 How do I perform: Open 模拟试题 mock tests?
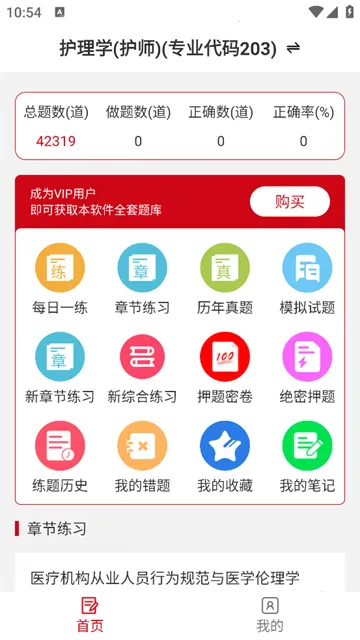pos(307,279)
